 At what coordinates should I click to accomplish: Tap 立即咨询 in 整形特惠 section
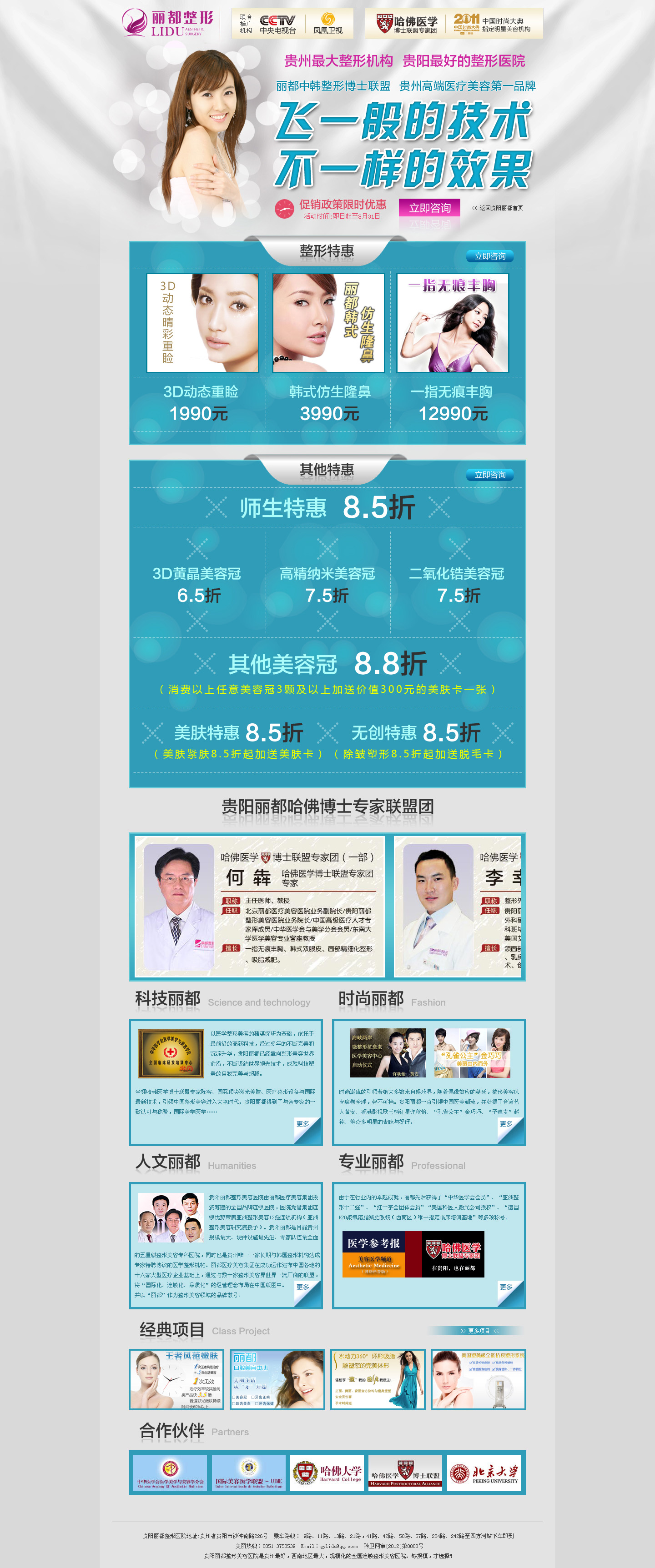coord(489,256)
